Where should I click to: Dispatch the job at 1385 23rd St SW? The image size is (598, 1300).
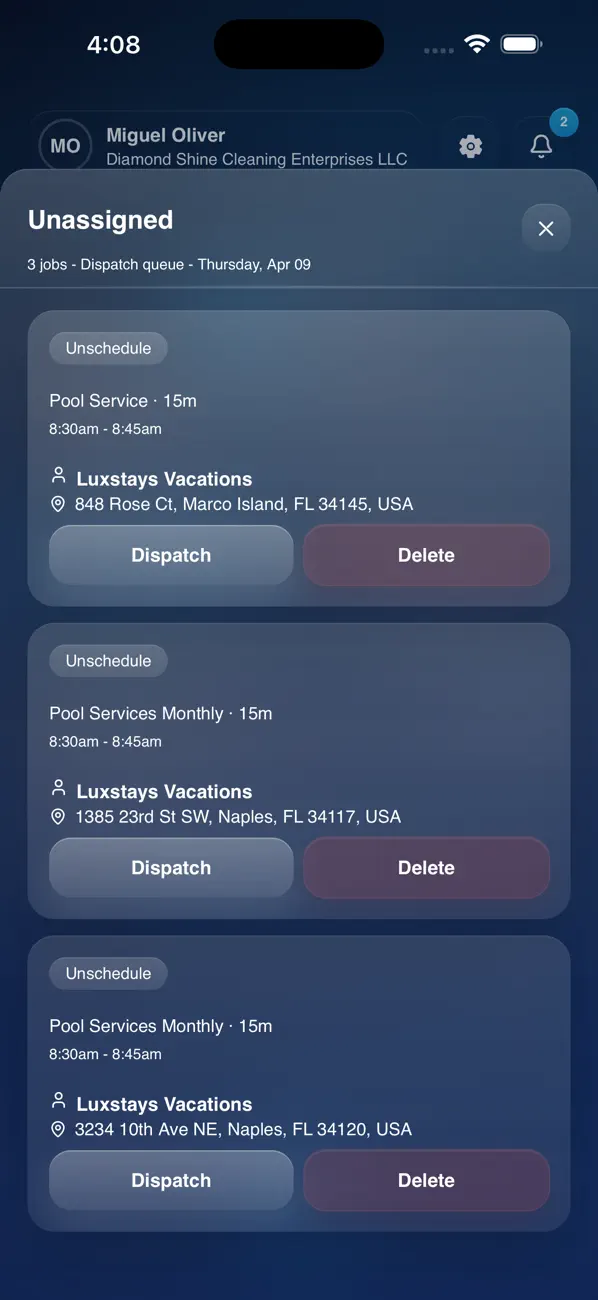click(171, 868)
